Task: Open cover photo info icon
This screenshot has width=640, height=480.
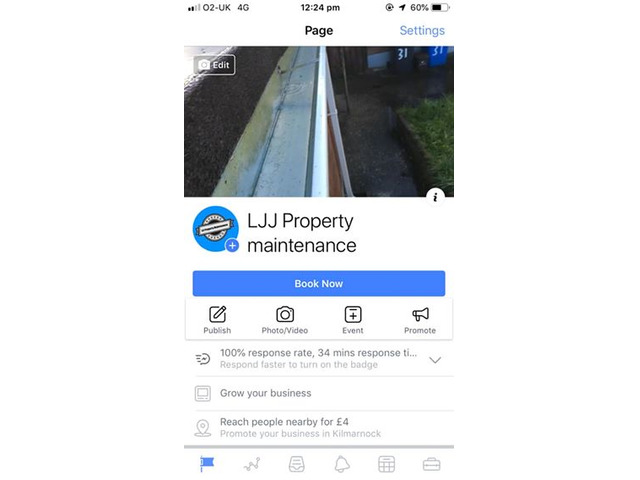Action: (x=435, y=196)
